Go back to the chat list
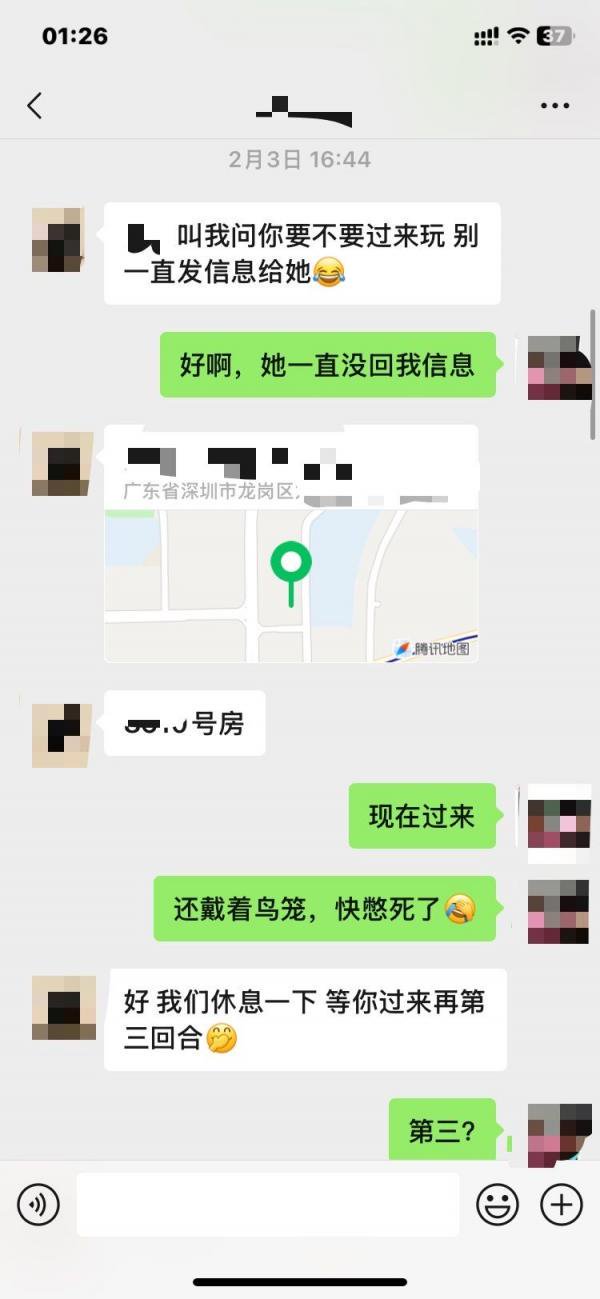Screen dimensions: 600x1299 pos(35,106)
